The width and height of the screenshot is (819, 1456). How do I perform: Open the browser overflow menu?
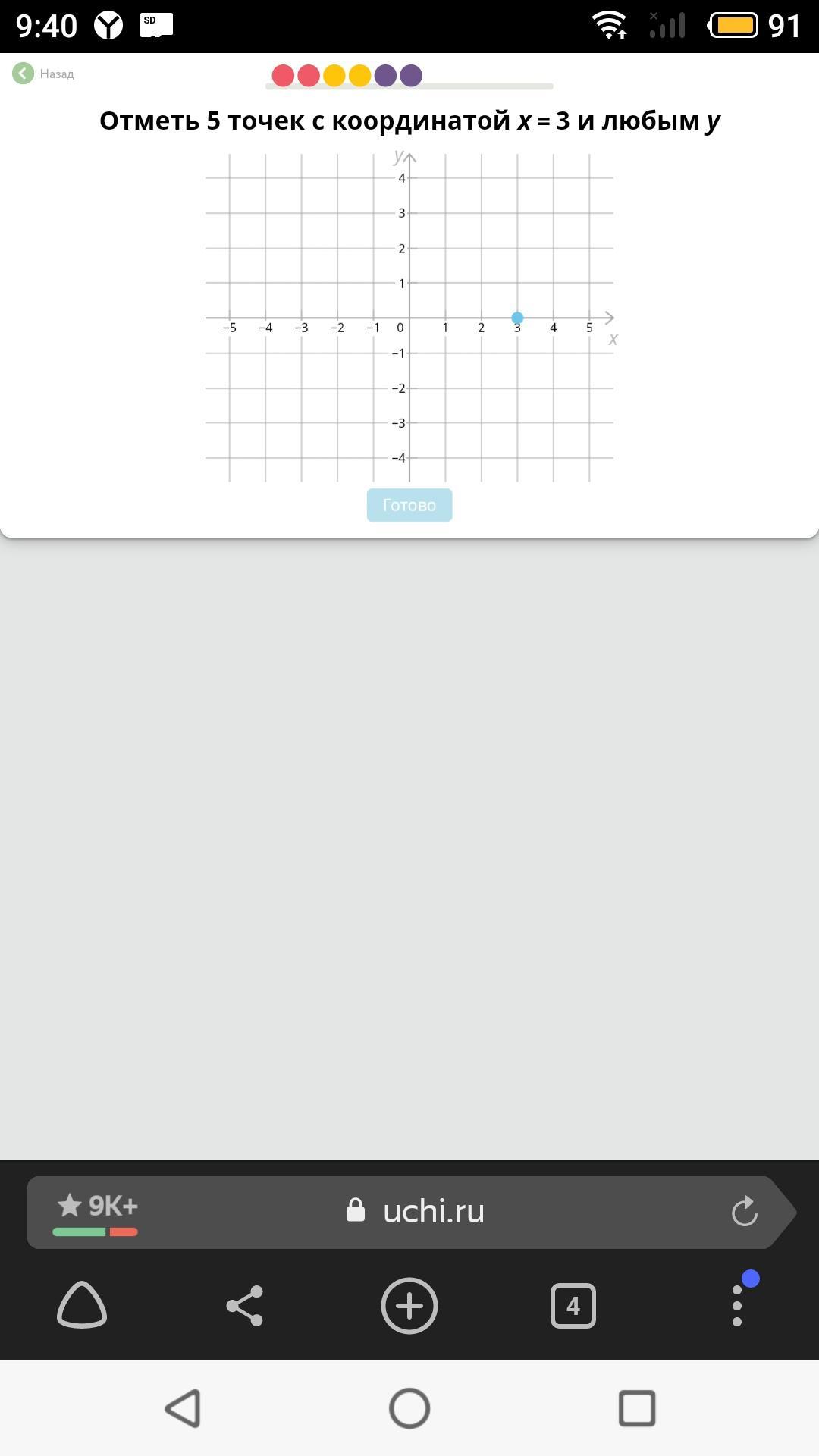point(737,1305)
